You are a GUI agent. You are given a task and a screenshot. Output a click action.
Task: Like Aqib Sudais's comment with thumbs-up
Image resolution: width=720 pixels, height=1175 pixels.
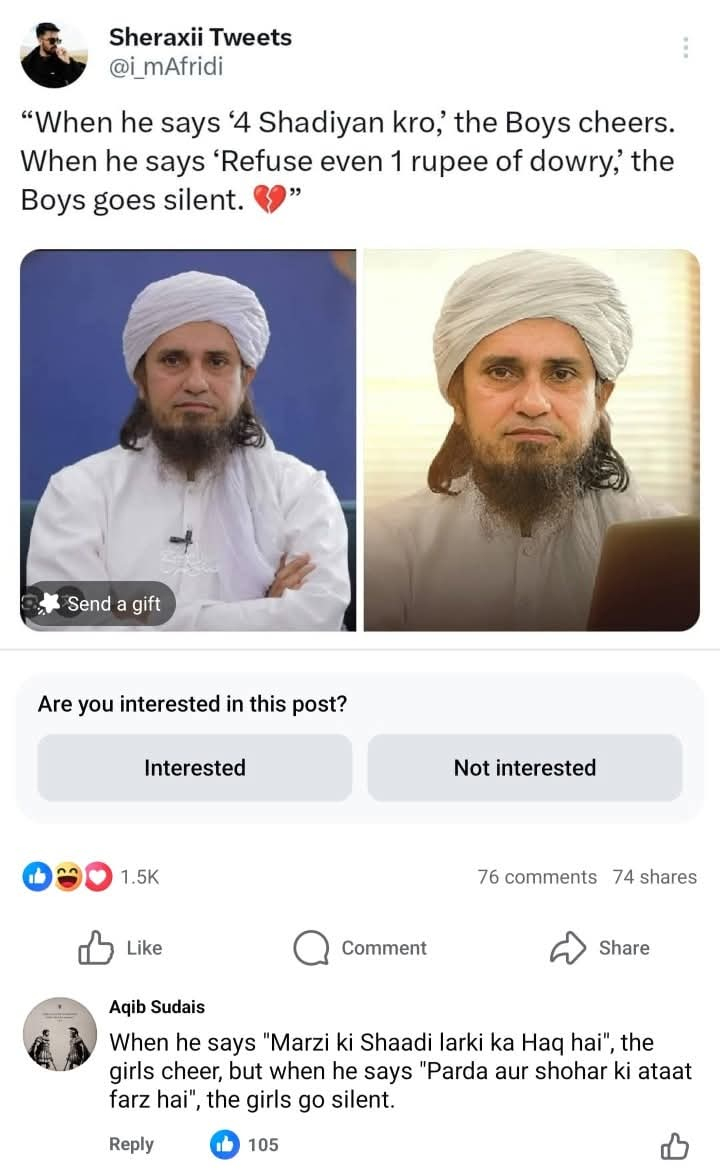pyautogui.click(x=676, y=1146)
